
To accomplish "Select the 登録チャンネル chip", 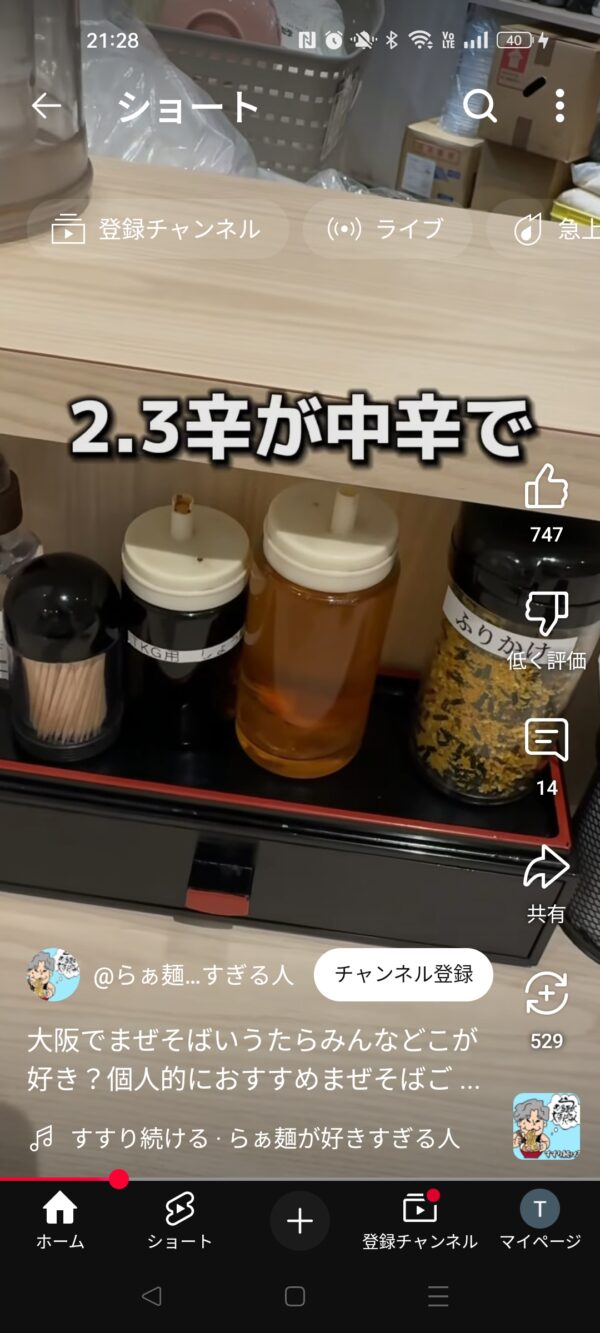I will pyautogui.click(x=157, y=229).
